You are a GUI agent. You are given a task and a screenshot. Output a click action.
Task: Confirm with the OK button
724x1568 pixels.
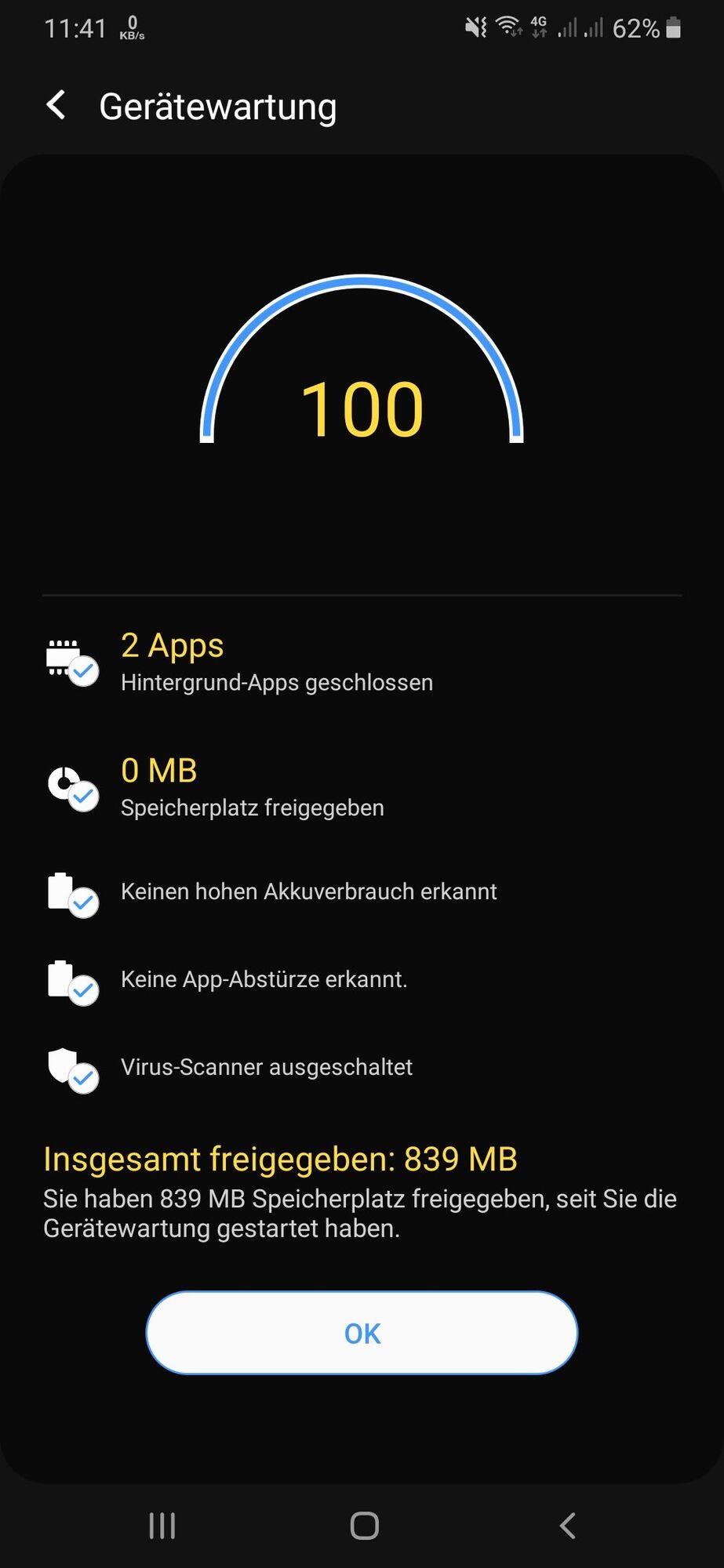[x=362, y=1333]
